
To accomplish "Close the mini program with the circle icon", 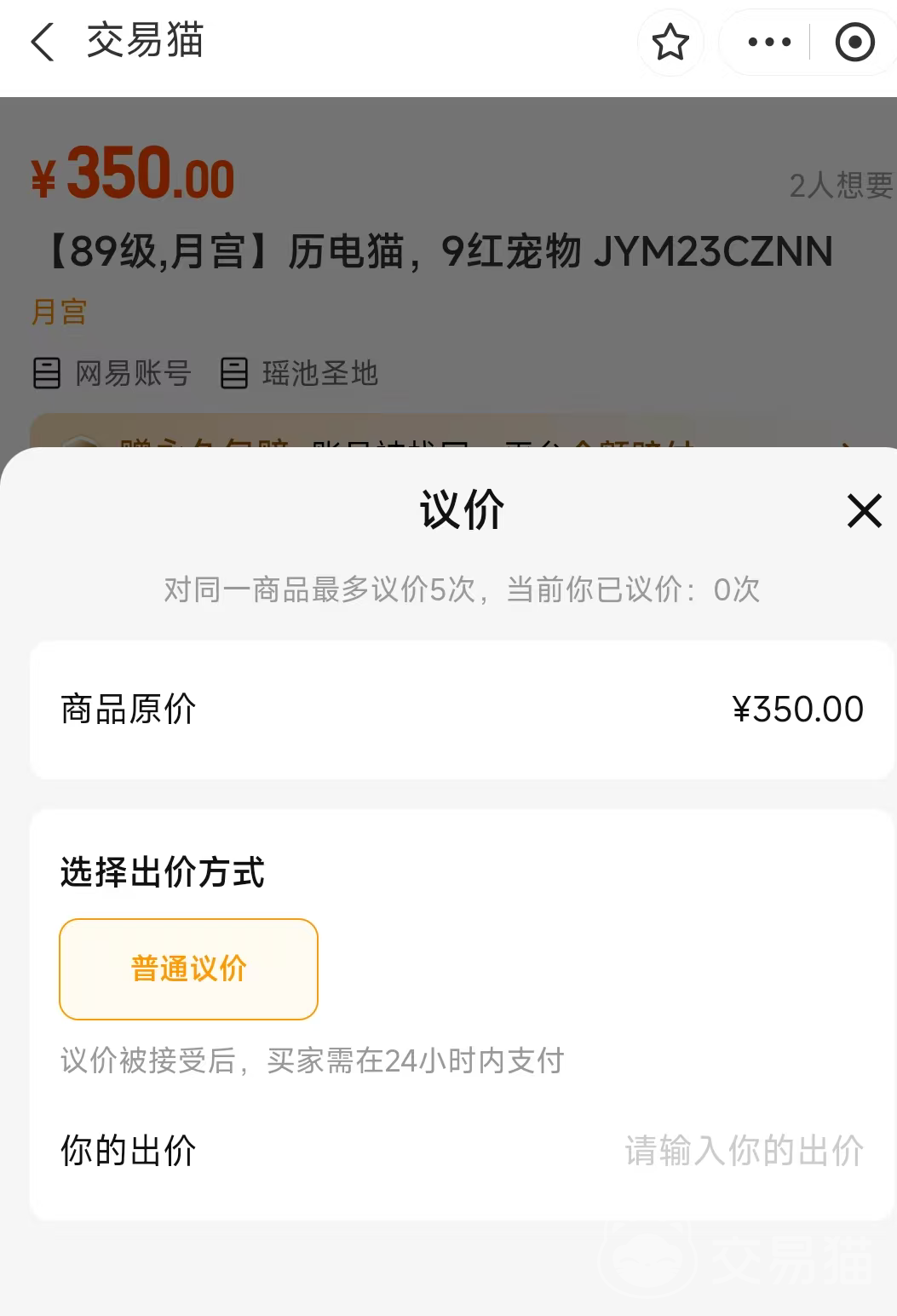I will point(854,42).
